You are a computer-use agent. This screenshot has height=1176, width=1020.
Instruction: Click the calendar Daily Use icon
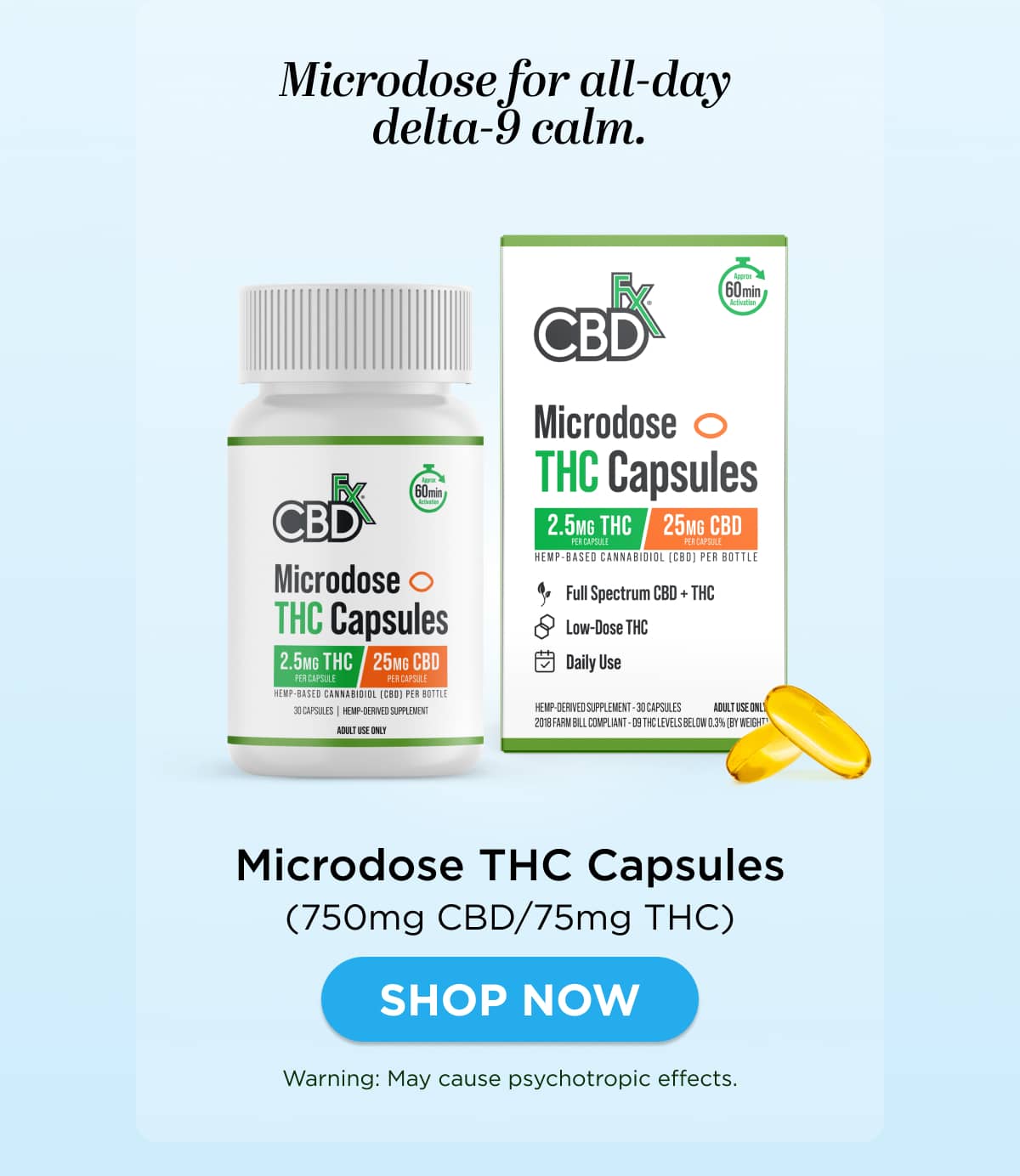coord(546,661)
